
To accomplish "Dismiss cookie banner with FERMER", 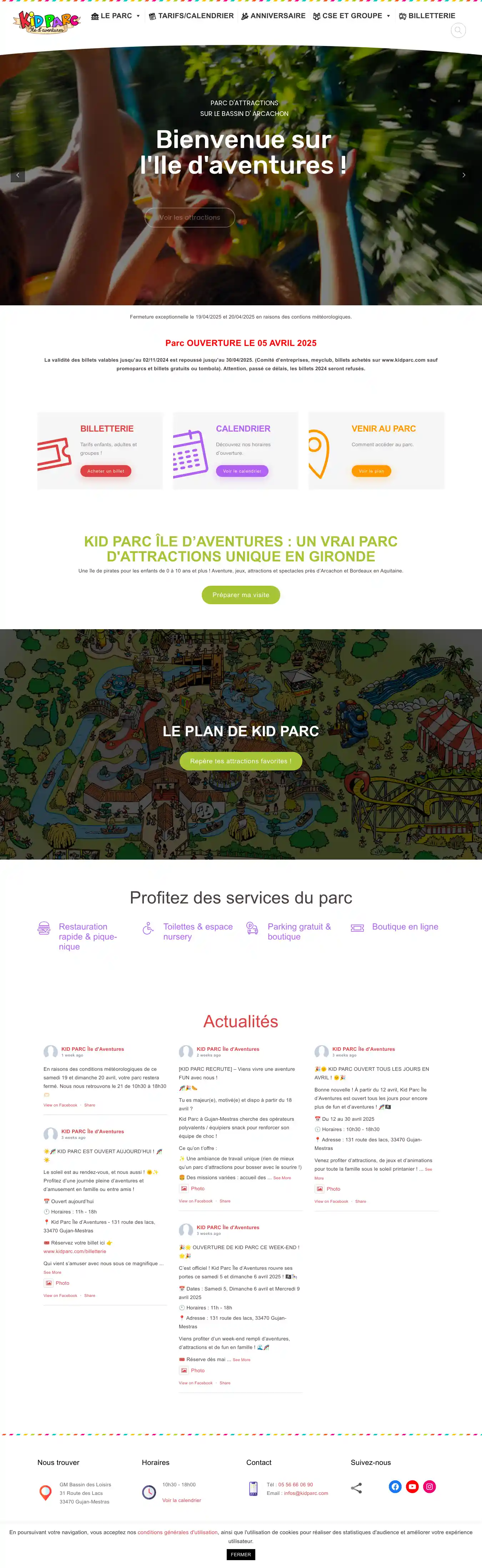I will tap(241, 1554).
